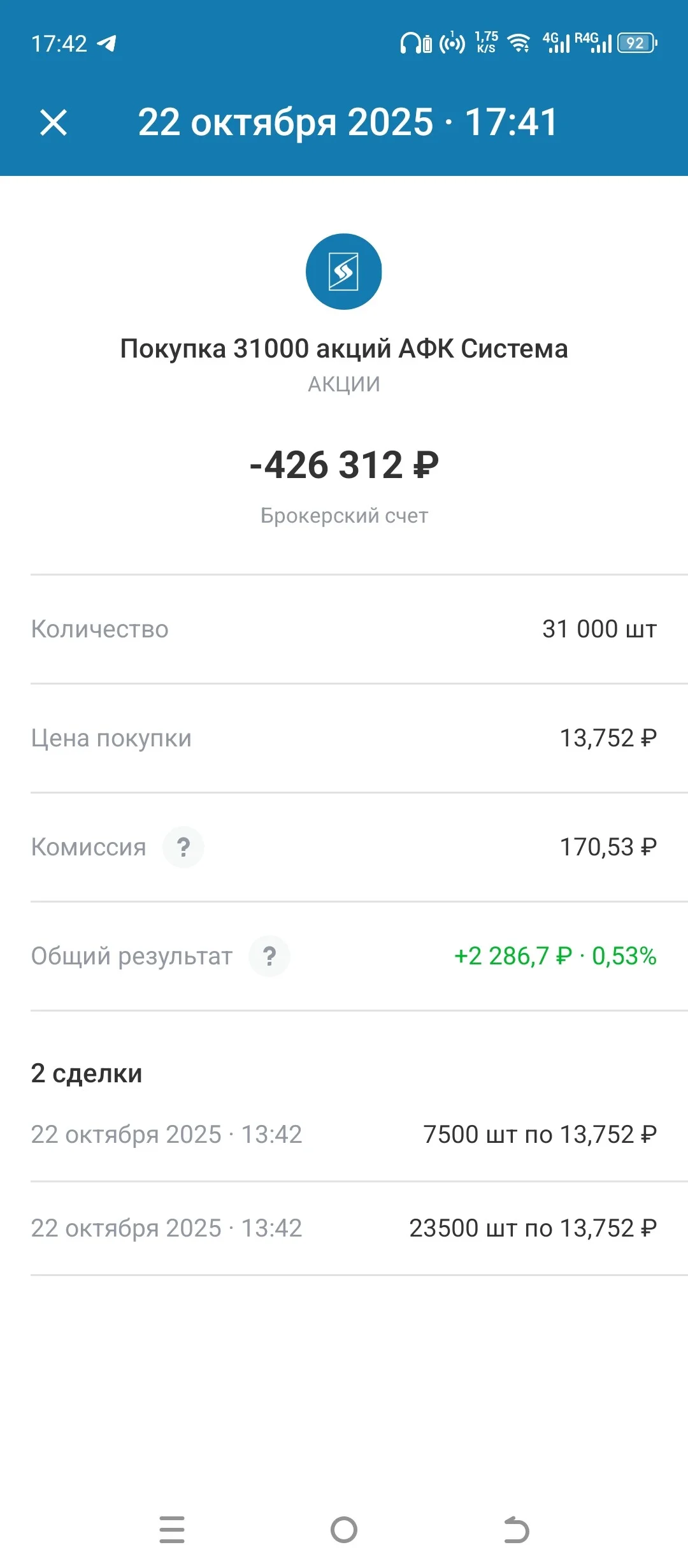Viewport: 688px width, 1568px height.
Task: Open the help icon next to Комиссия
Action: click(x=183, y=847)
